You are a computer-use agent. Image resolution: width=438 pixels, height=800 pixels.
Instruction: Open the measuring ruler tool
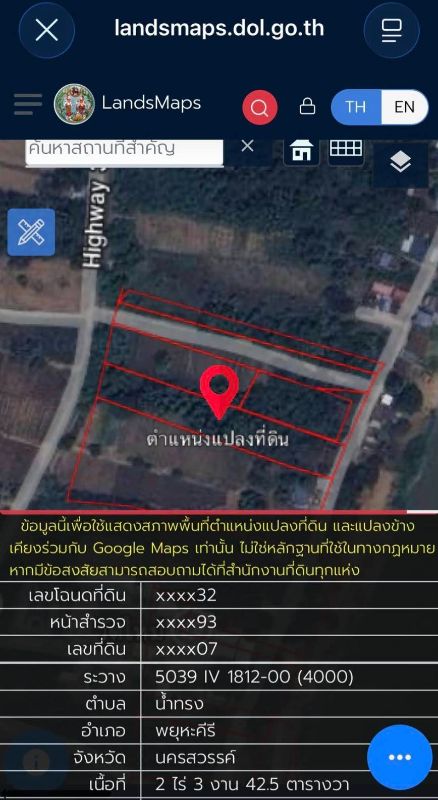pos(31,232)
